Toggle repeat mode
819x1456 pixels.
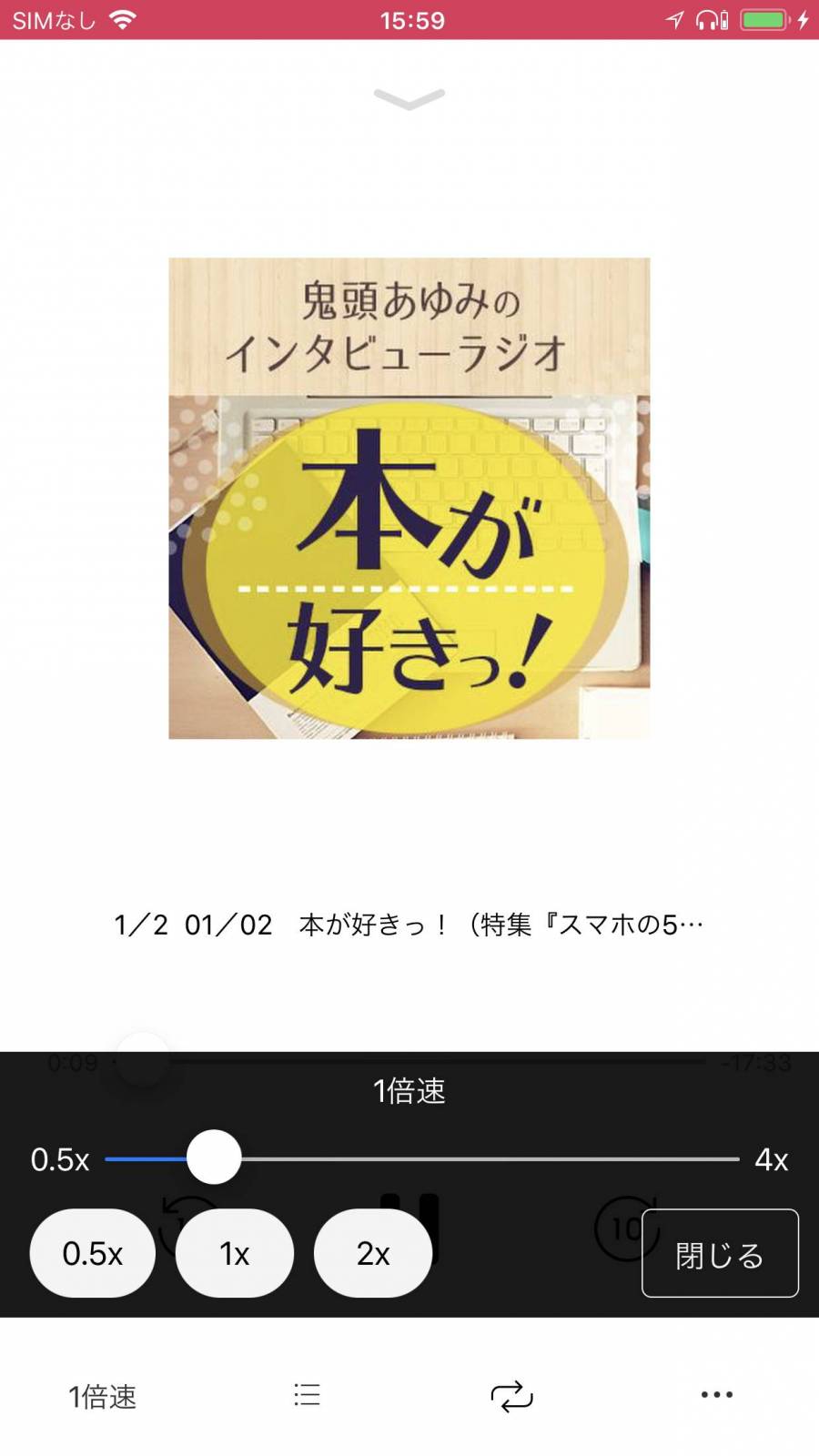[x=511, y=1396]
